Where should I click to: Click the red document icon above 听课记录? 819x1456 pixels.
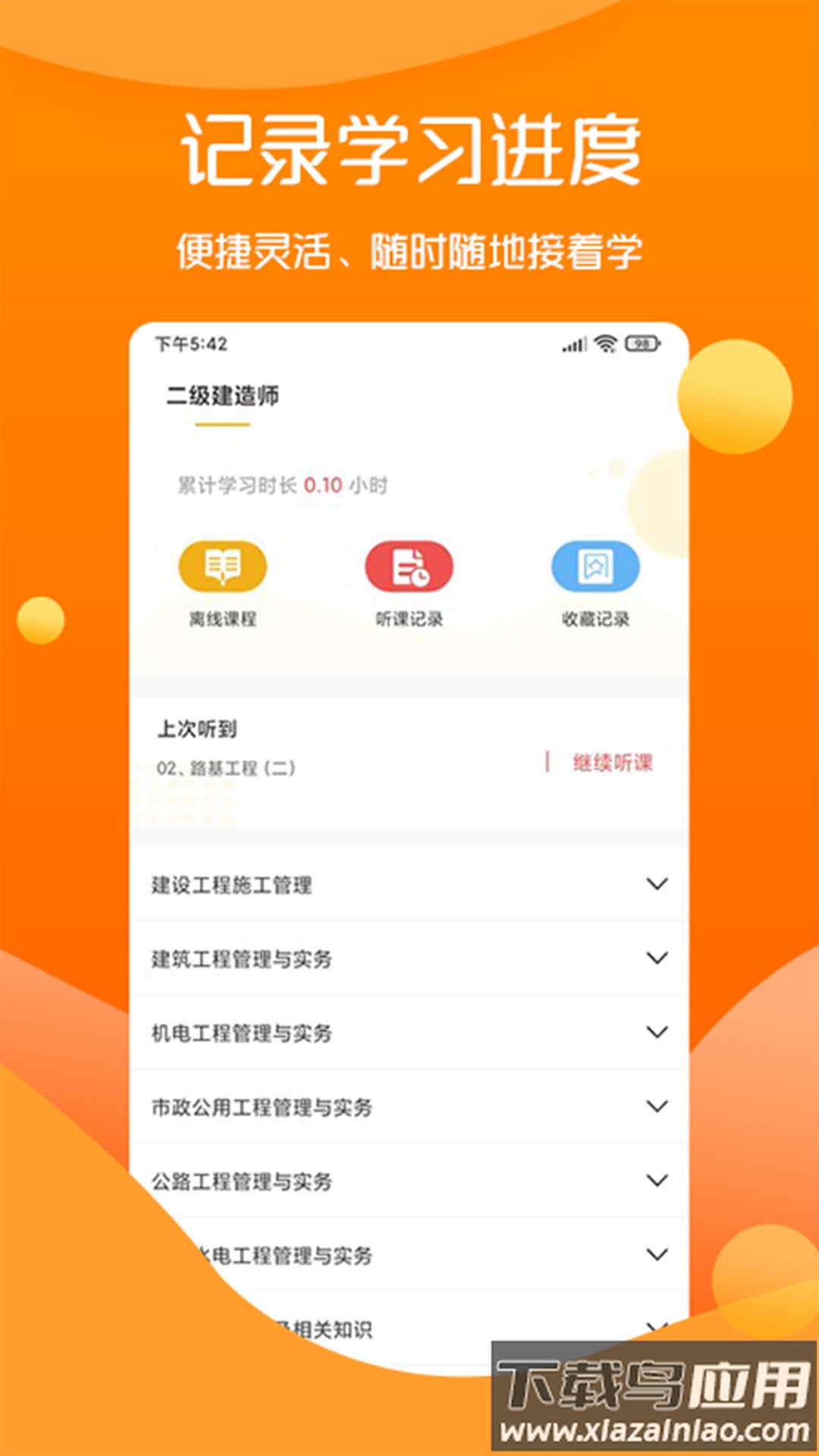(x=409, y=565)
